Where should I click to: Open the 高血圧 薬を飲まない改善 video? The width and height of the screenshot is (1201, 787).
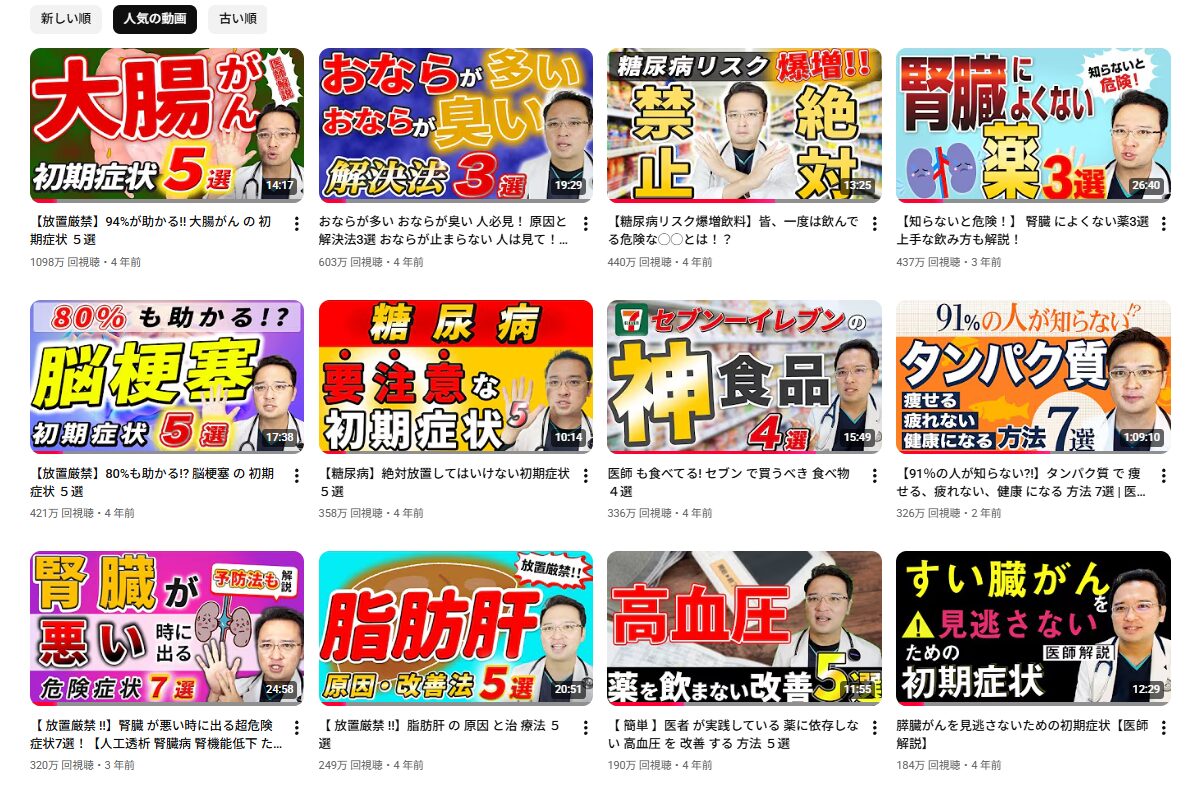click(744, 627)
